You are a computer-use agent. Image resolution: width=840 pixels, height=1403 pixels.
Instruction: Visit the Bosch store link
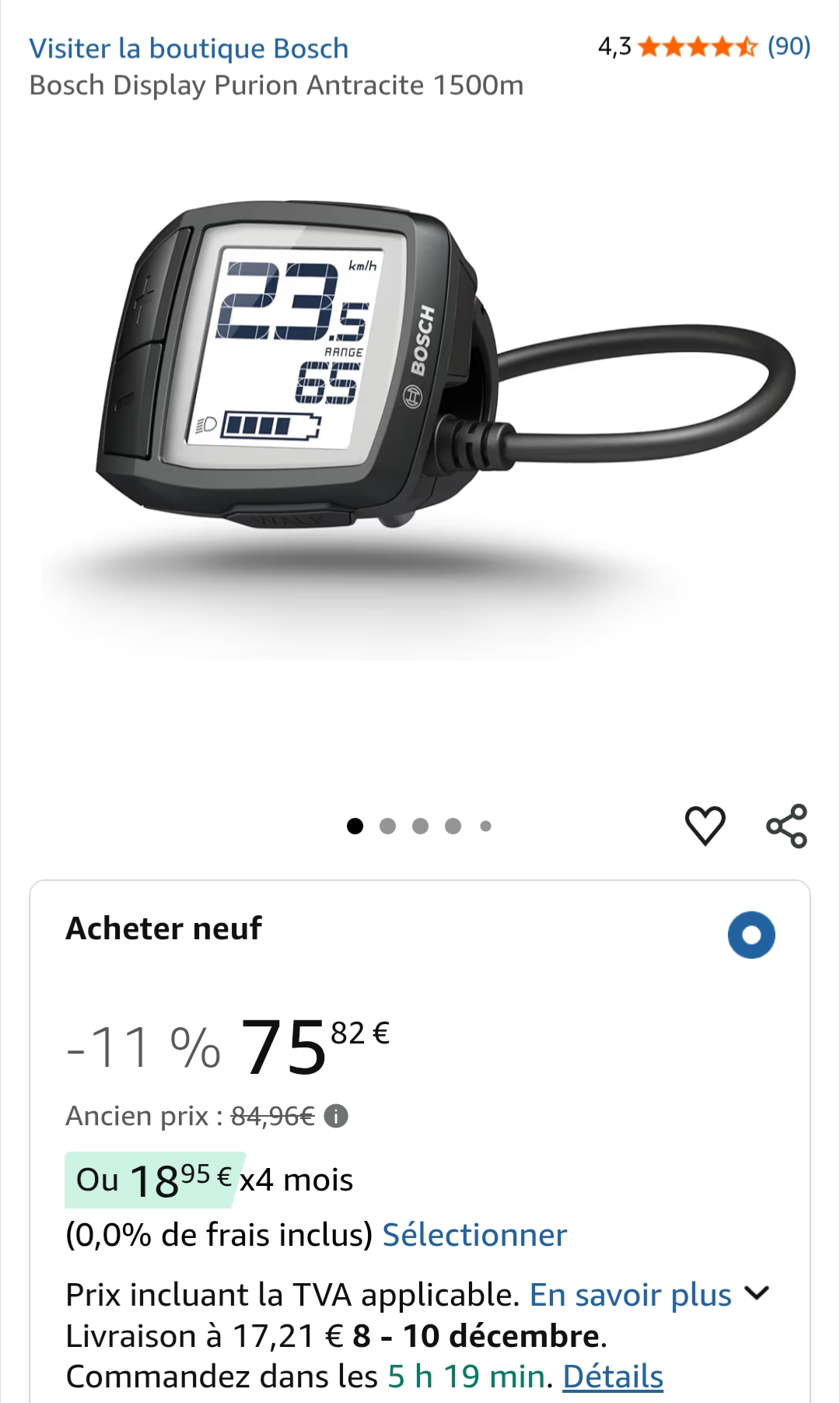(189, 48)
